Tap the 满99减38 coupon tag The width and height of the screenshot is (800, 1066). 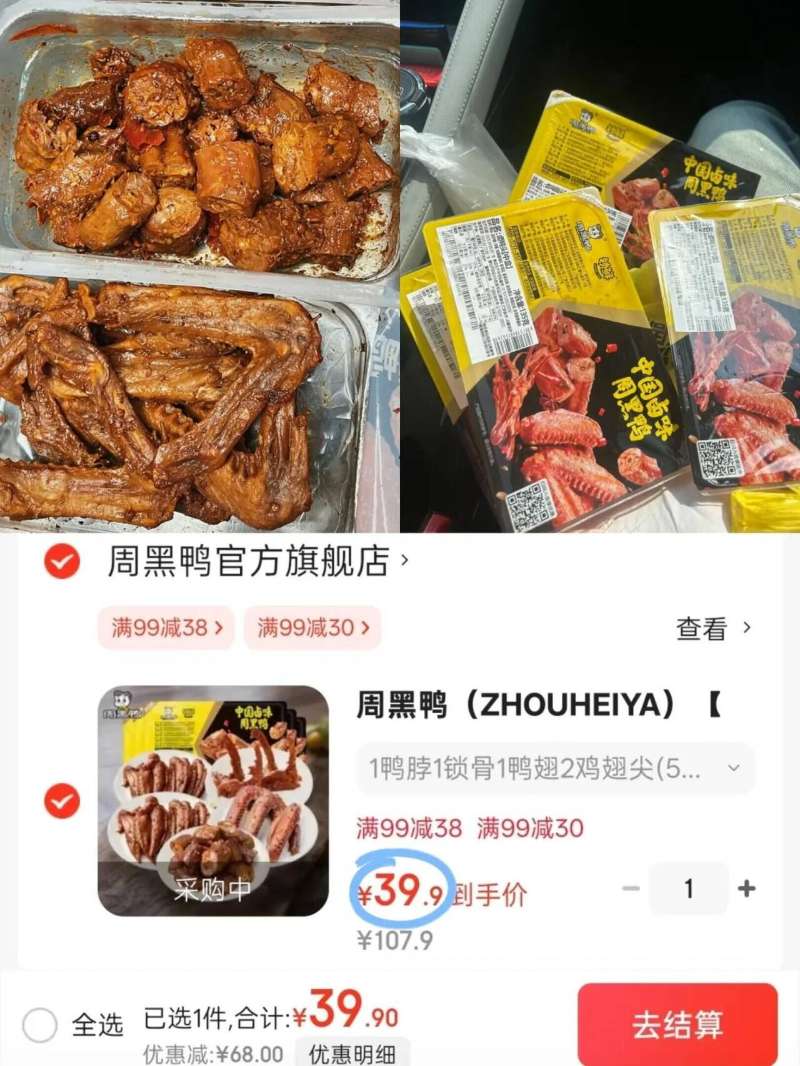165,628
